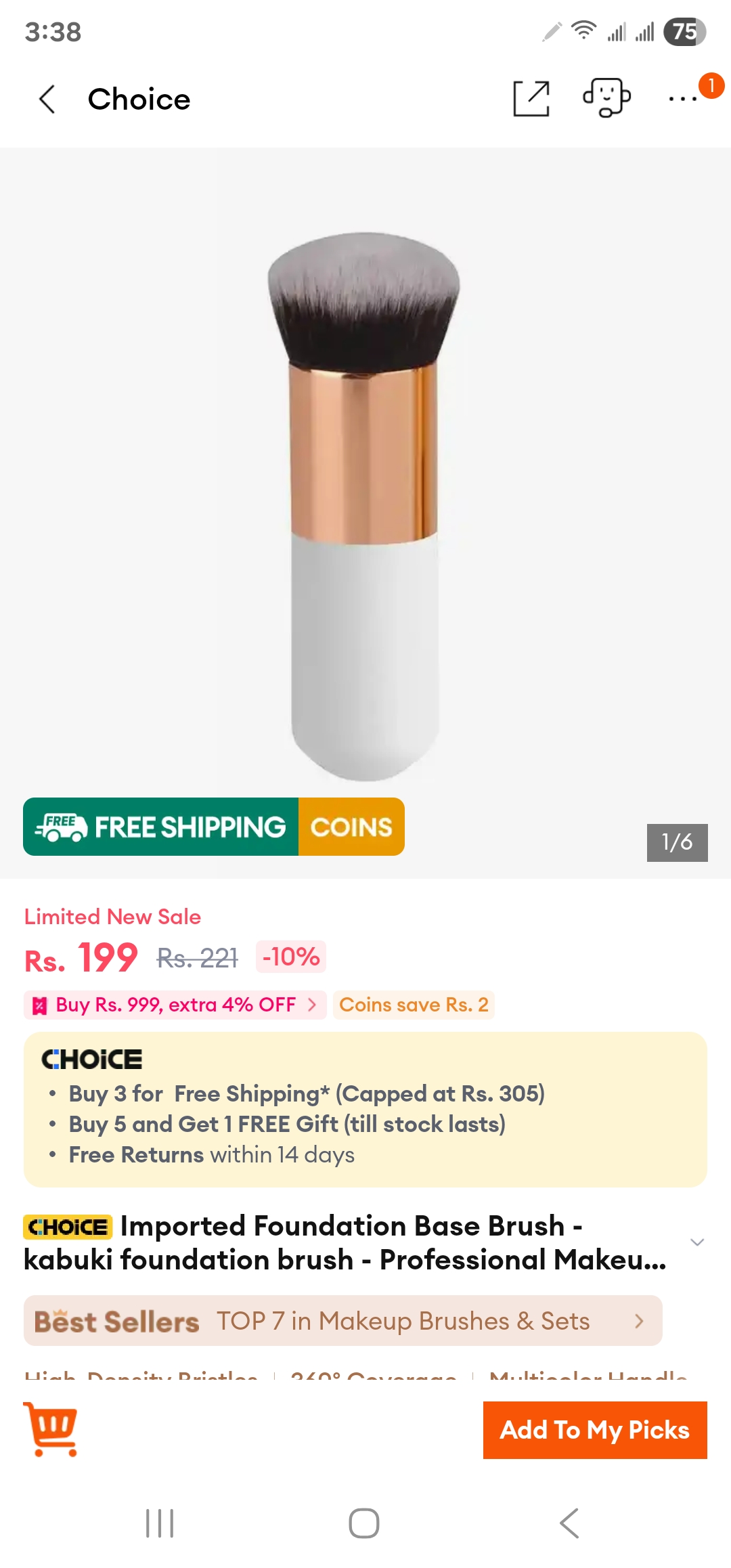The height and width of the screenshot is (1568, 731).
Task: Open recent apps from the navigation bar
Action: tap(160, 1523)
